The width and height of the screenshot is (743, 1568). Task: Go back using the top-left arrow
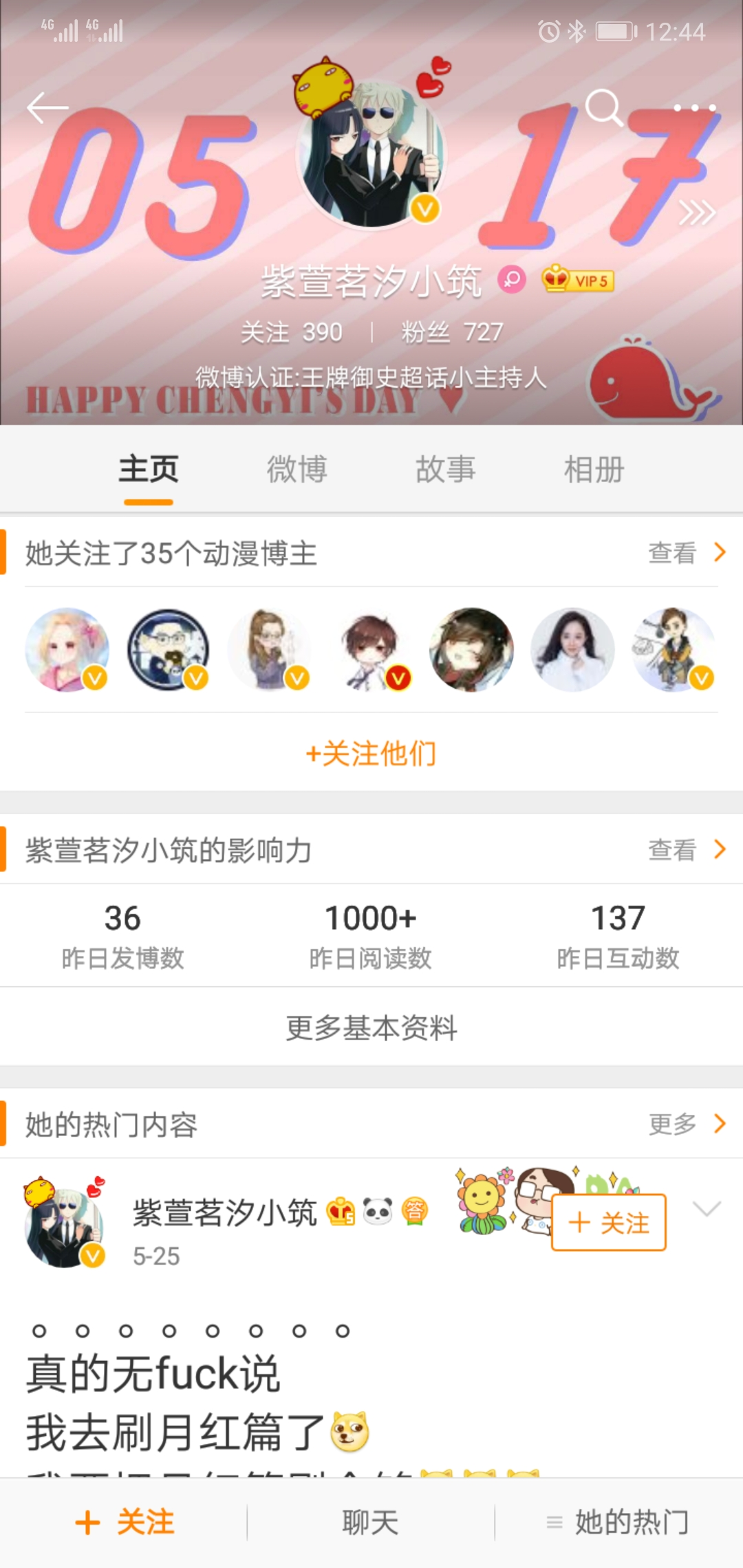(47, 108)
